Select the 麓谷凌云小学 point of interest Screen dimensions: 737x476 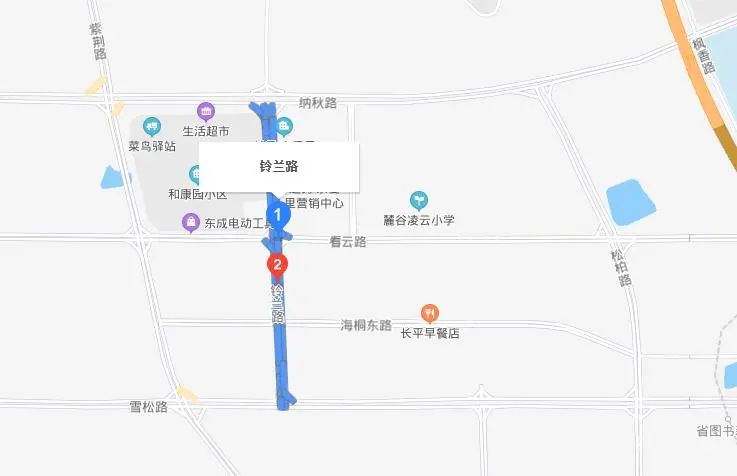click(x=419, y=201)
